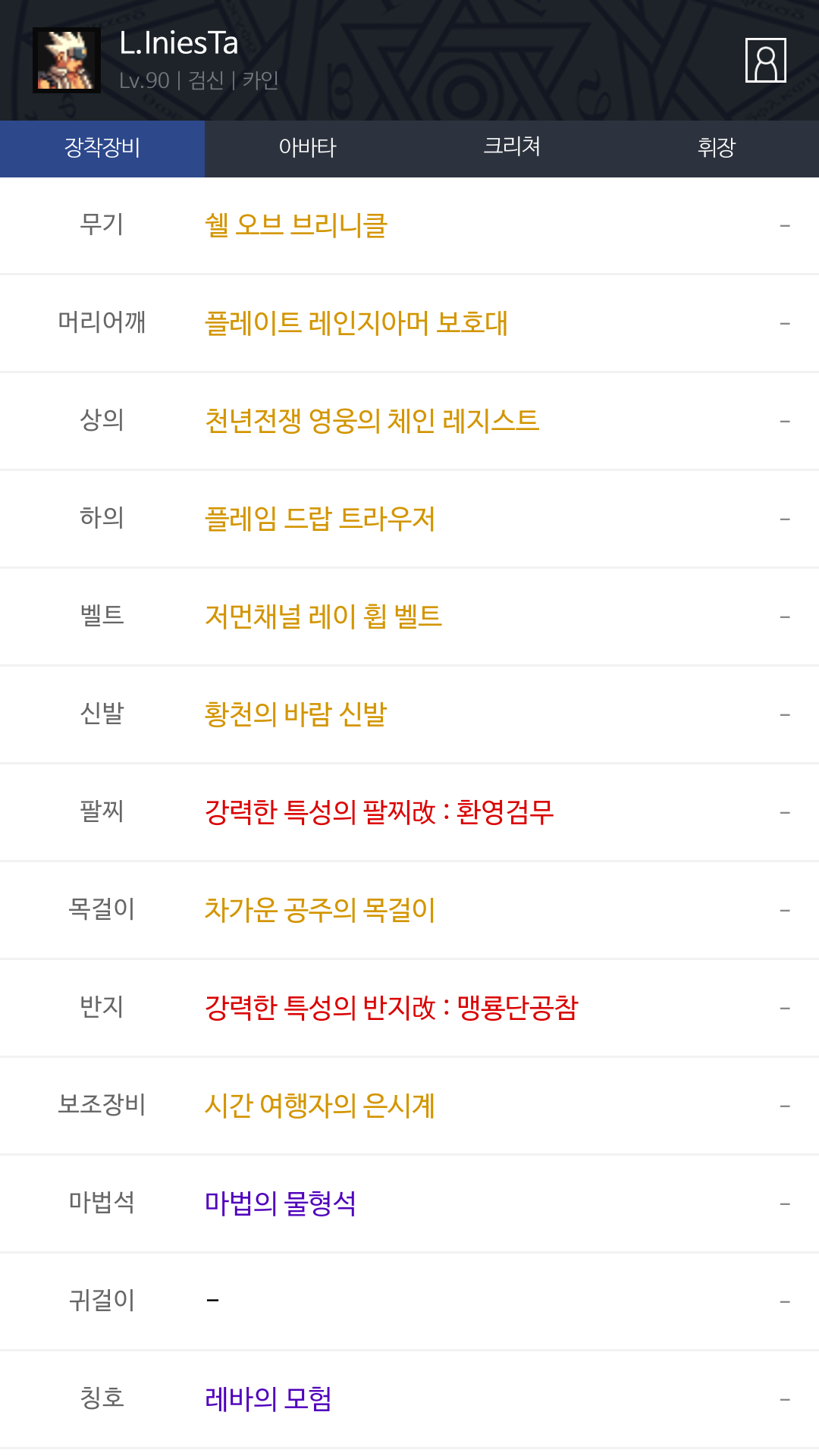Open weapon item 쉘 오브 브리니클
This screenshot has height=1456, width=819.
coord(296,225)
